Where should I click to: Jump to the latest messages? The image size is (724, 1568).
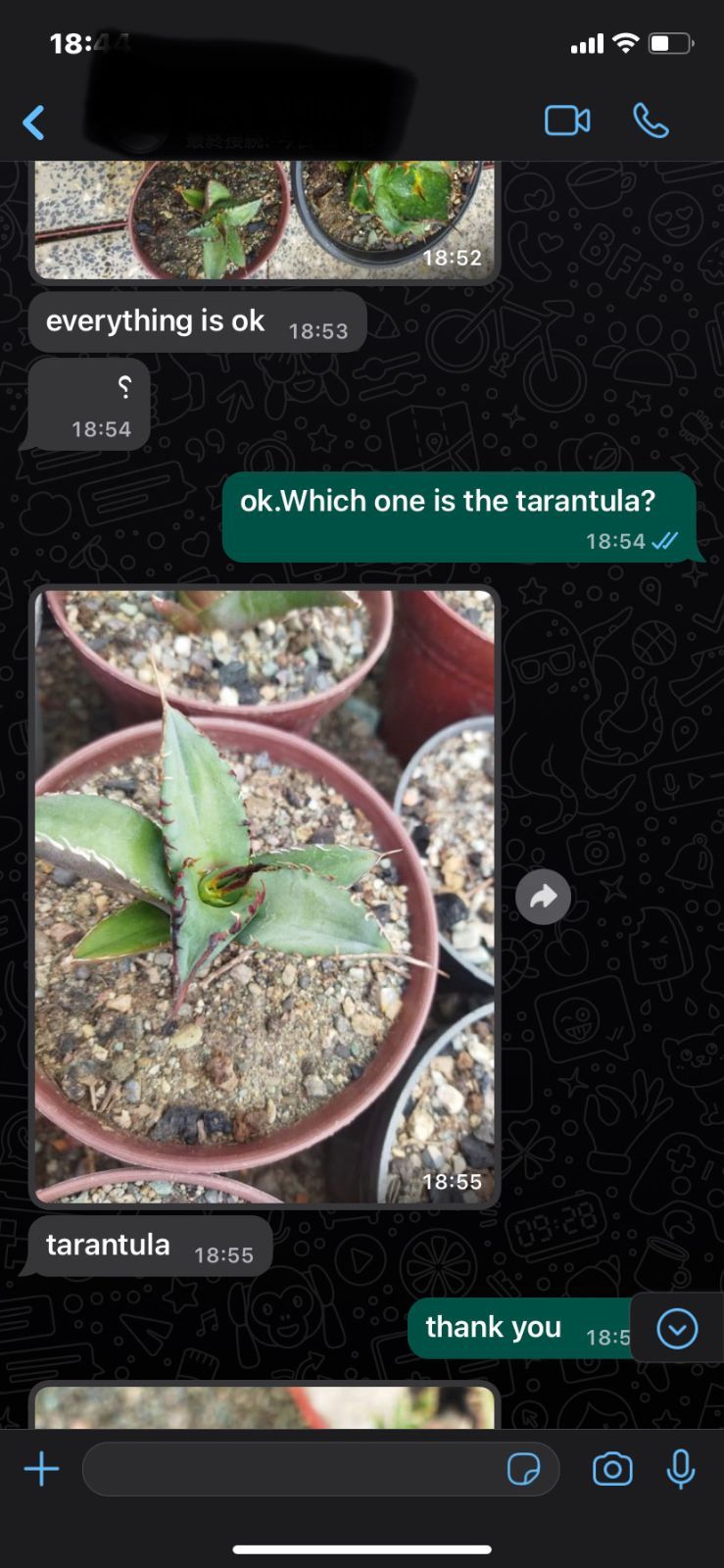click(x=677, y=1329)
